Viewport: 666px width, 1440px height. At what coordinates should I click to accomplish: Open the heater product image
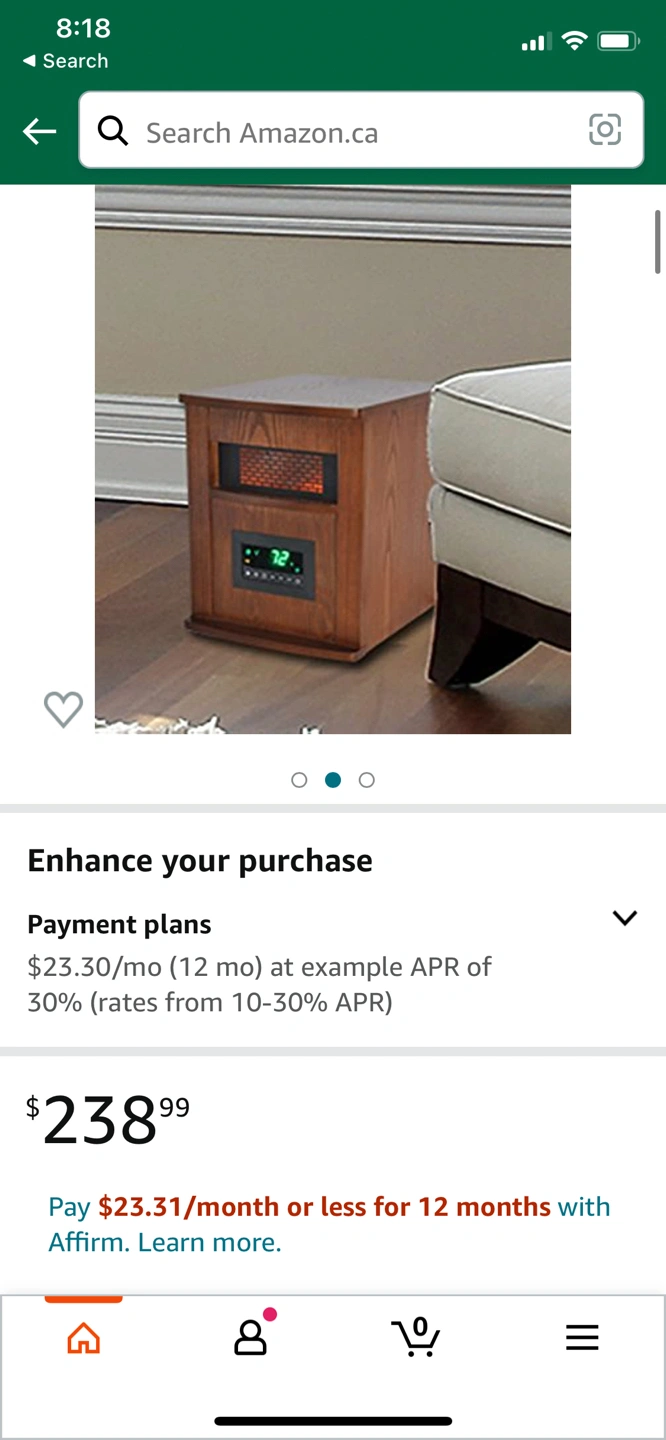(332, 460)
